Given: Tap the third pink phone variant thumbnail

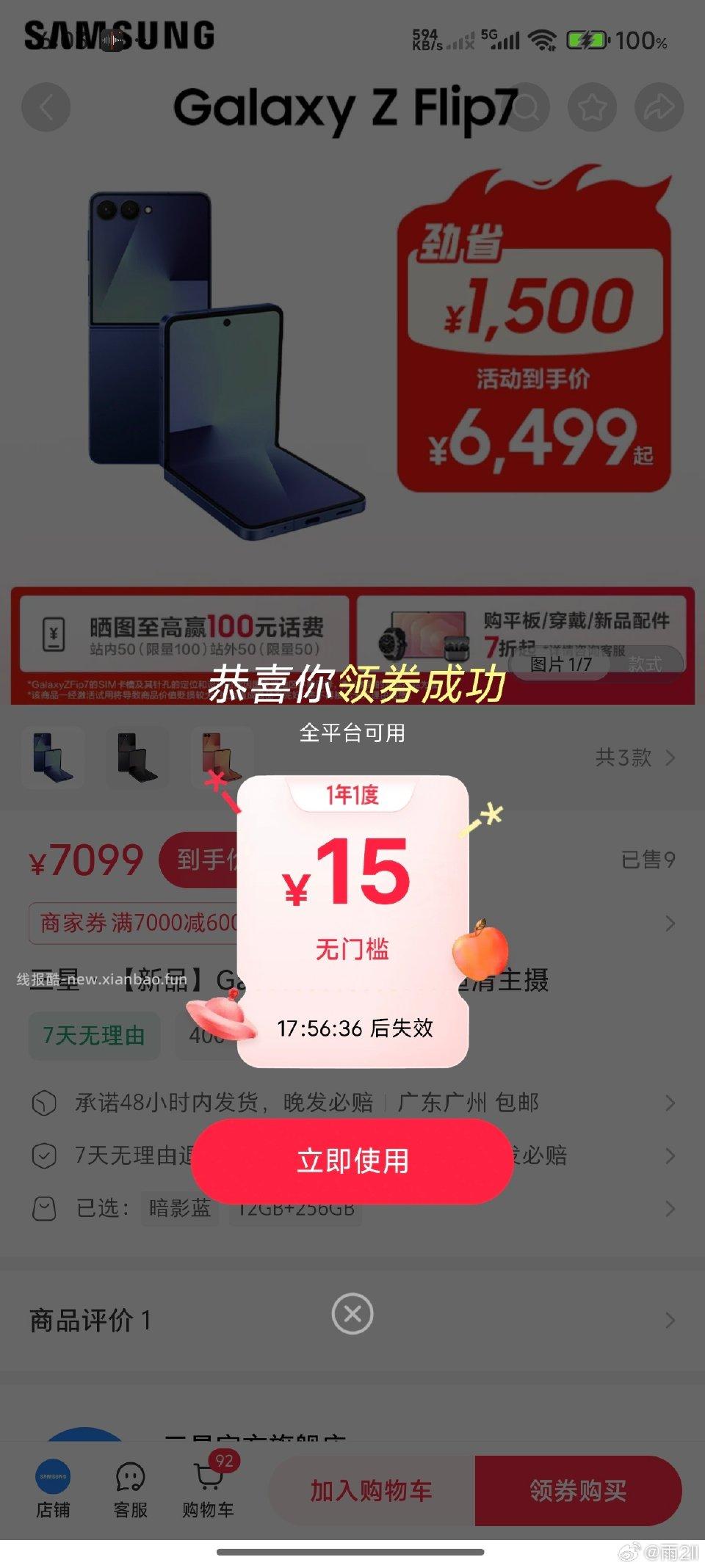Looking at the screenshot, I should [x=222, y=758].
